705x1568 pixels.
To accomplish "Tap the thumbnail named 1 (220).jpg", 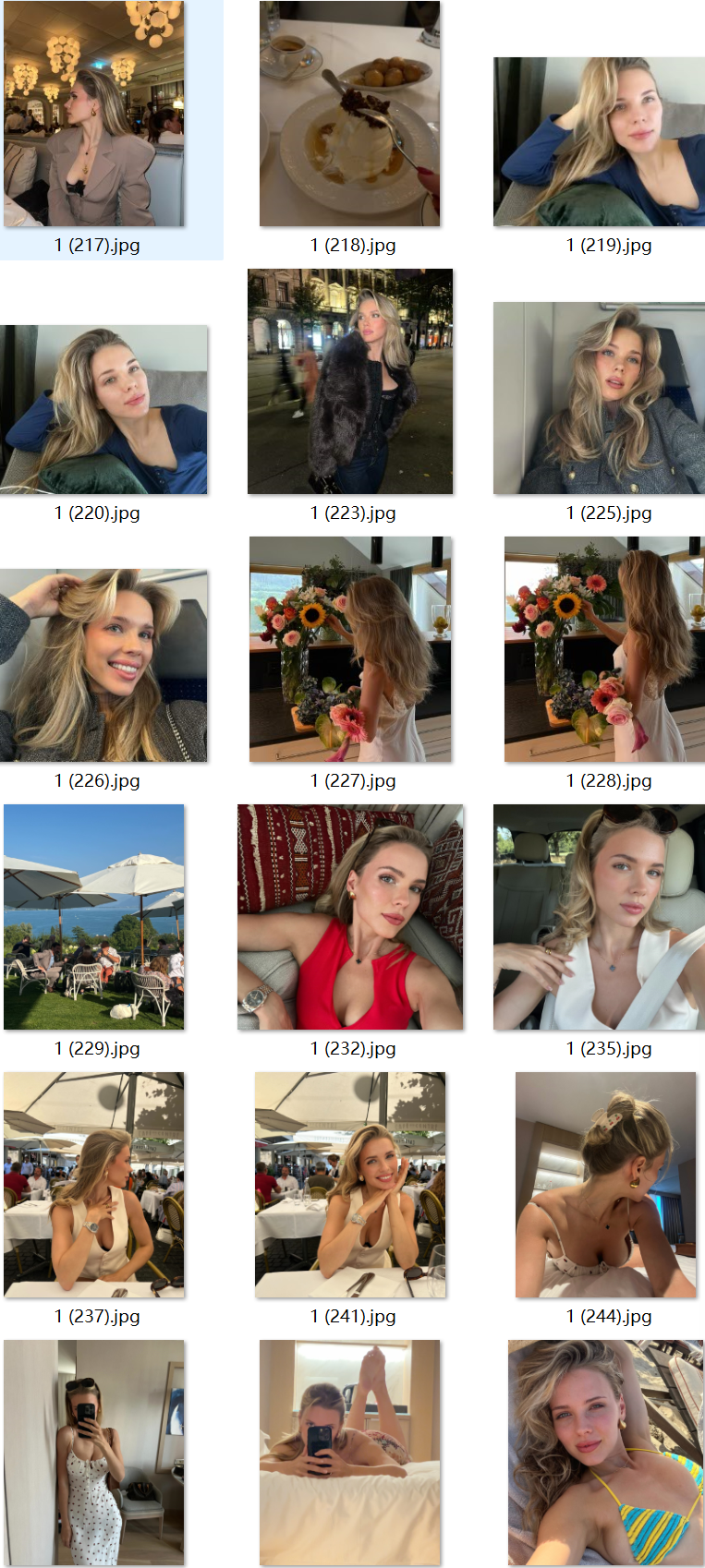I will point(103,409).
